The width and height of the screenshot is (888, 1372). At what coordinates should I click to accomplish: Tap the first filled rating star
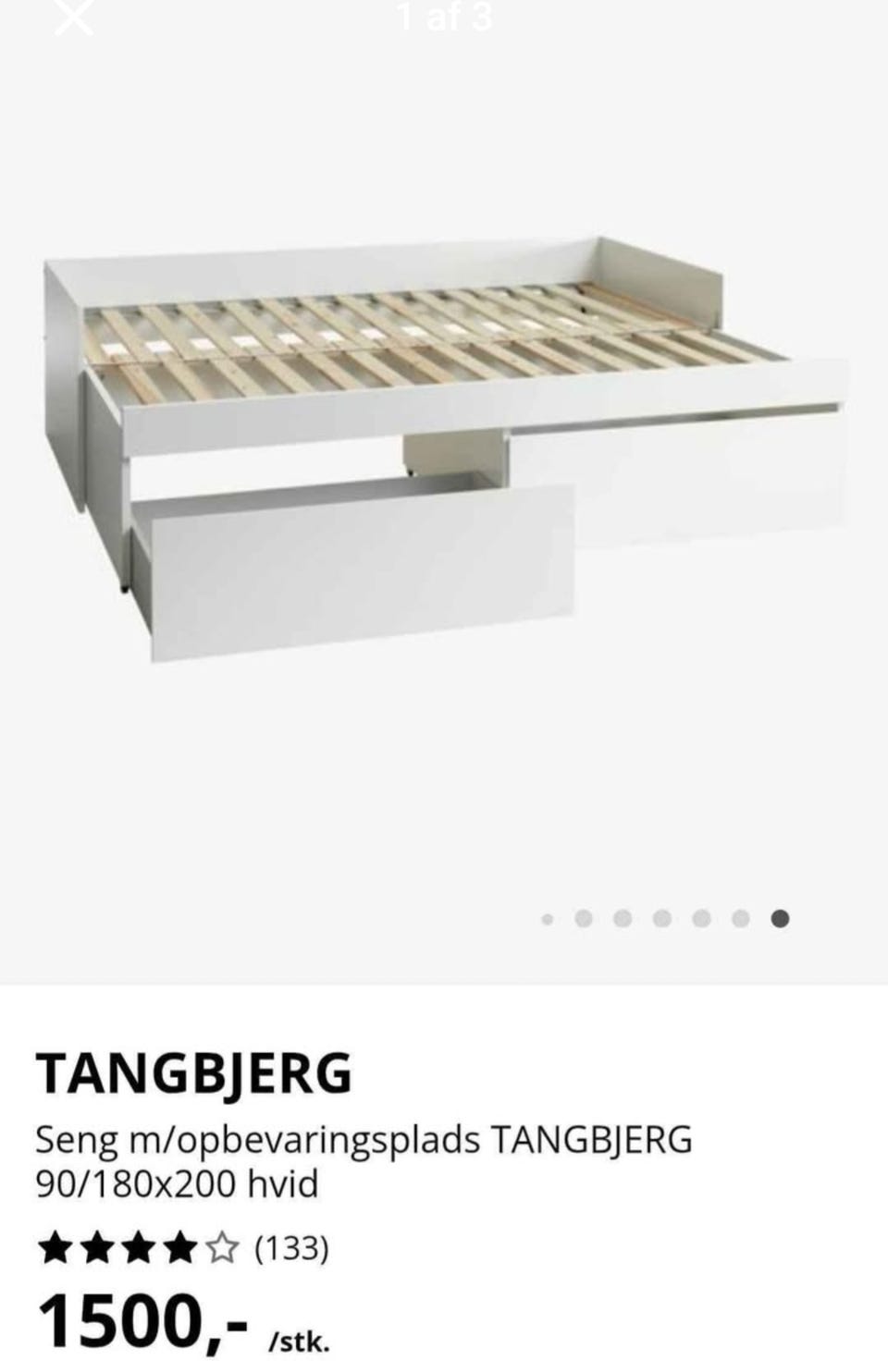(53, 1248)
